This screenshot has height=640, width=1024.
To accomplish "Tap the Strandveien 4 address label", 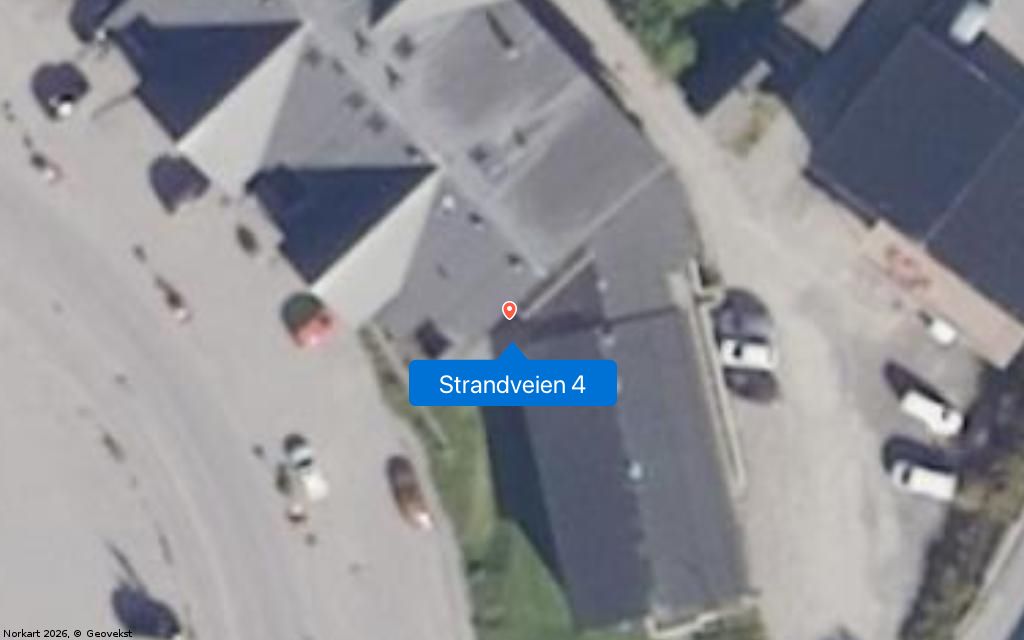I will click(512, 384).
